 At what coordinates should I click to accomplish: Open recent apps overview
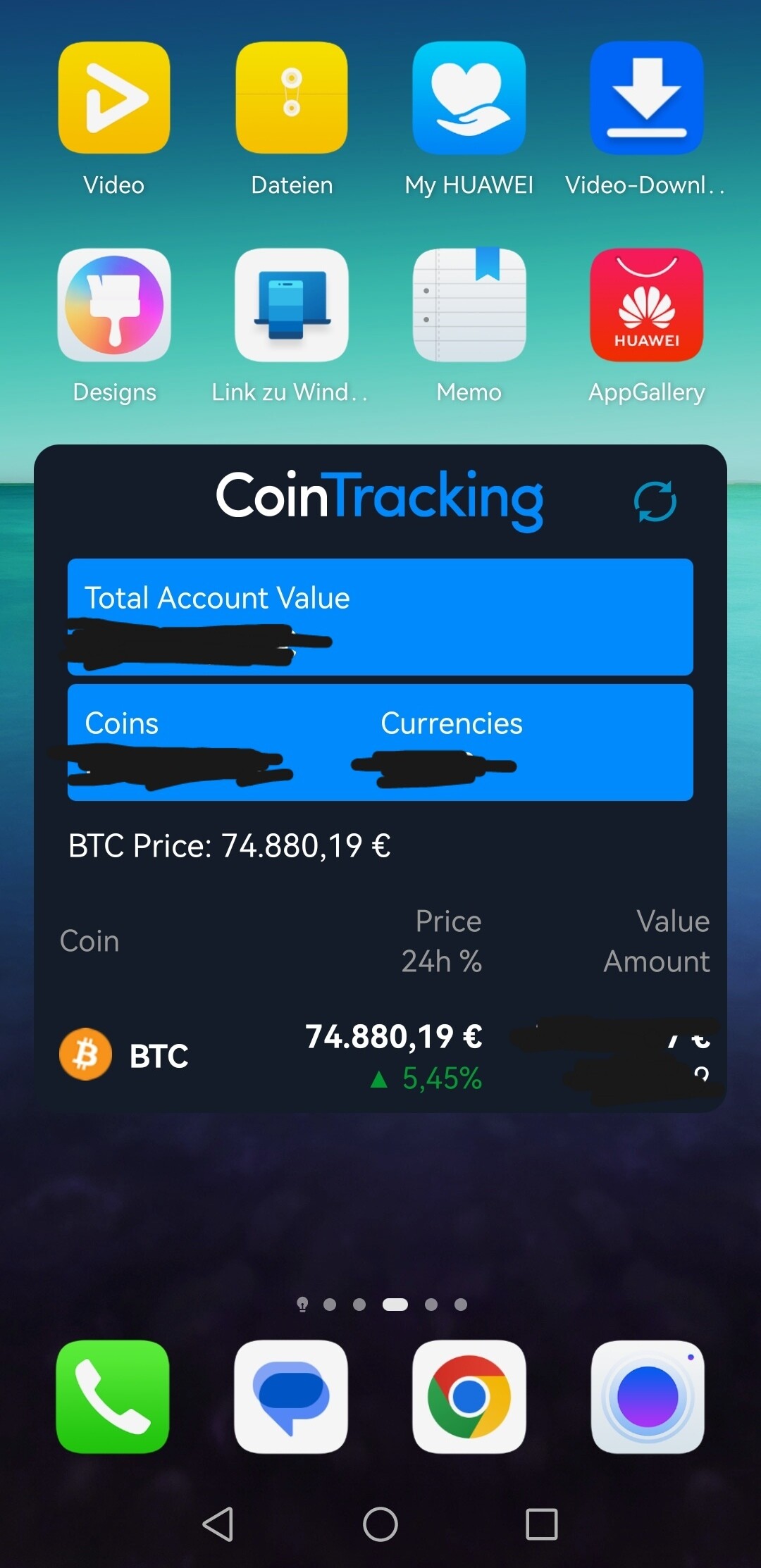click(x=542, y=1524)
